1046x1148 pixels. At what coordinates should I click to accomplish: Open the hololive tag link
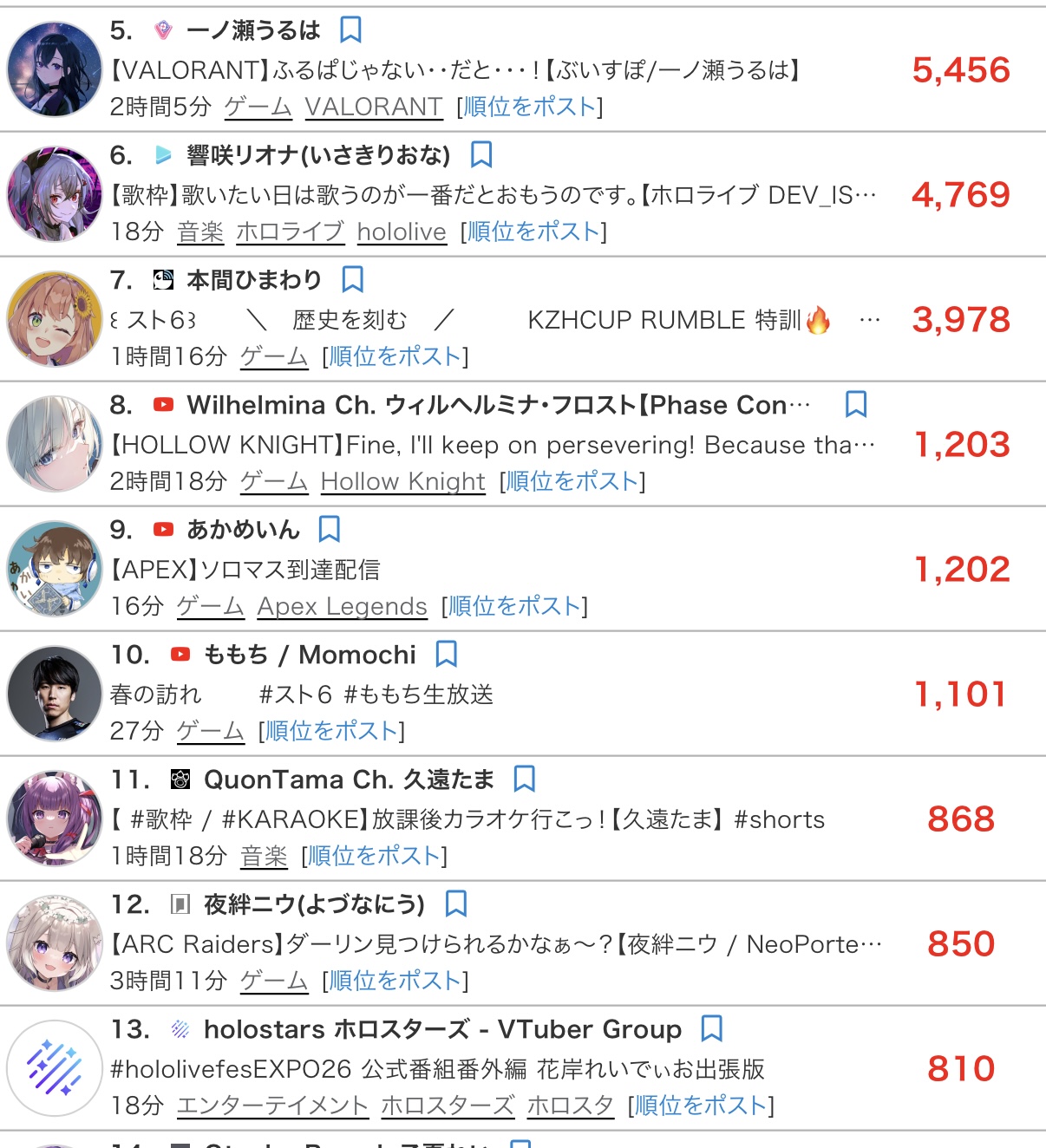(401, 232)
